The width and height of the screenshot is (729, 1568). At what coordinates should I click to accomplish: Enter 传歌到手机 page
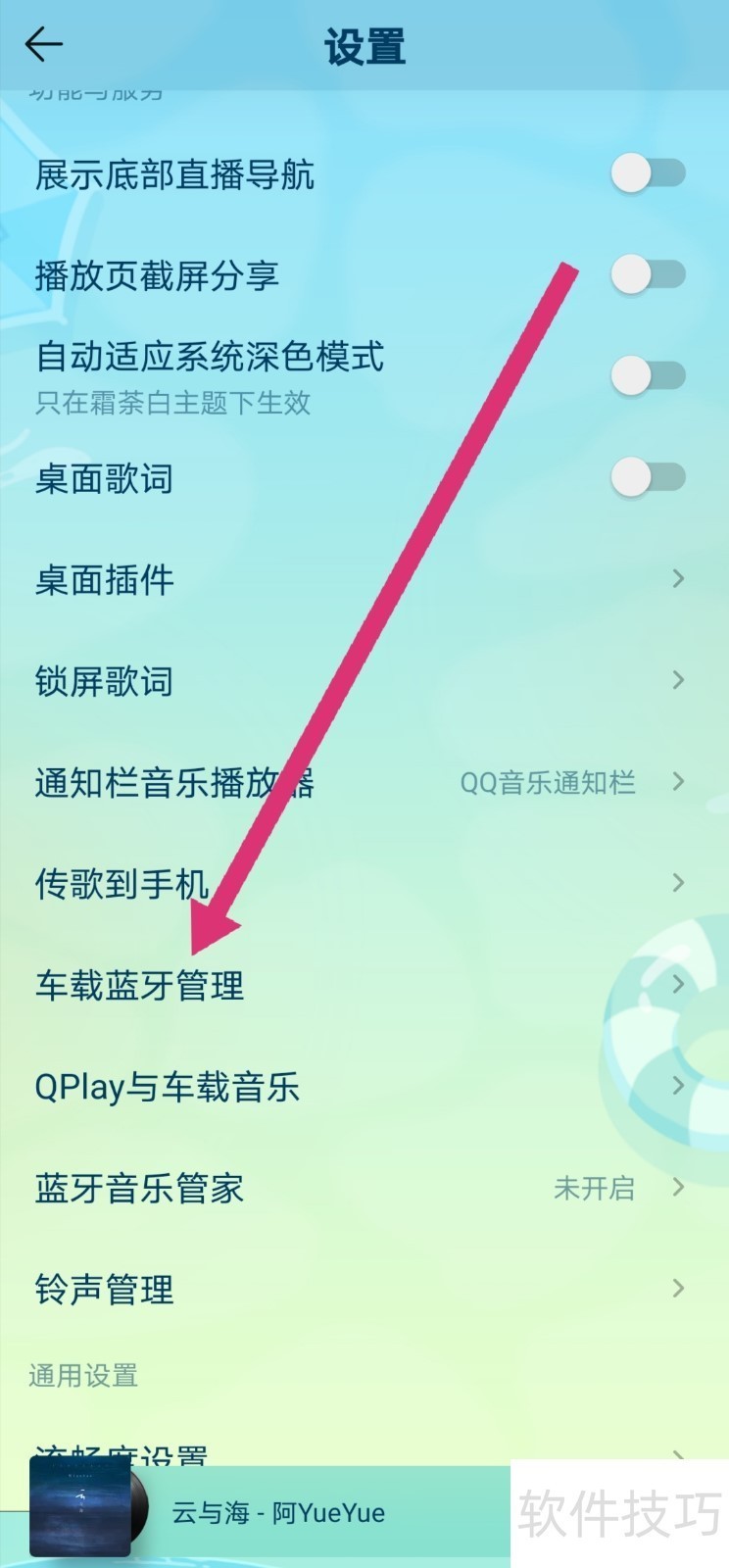[x=364, y=883]
